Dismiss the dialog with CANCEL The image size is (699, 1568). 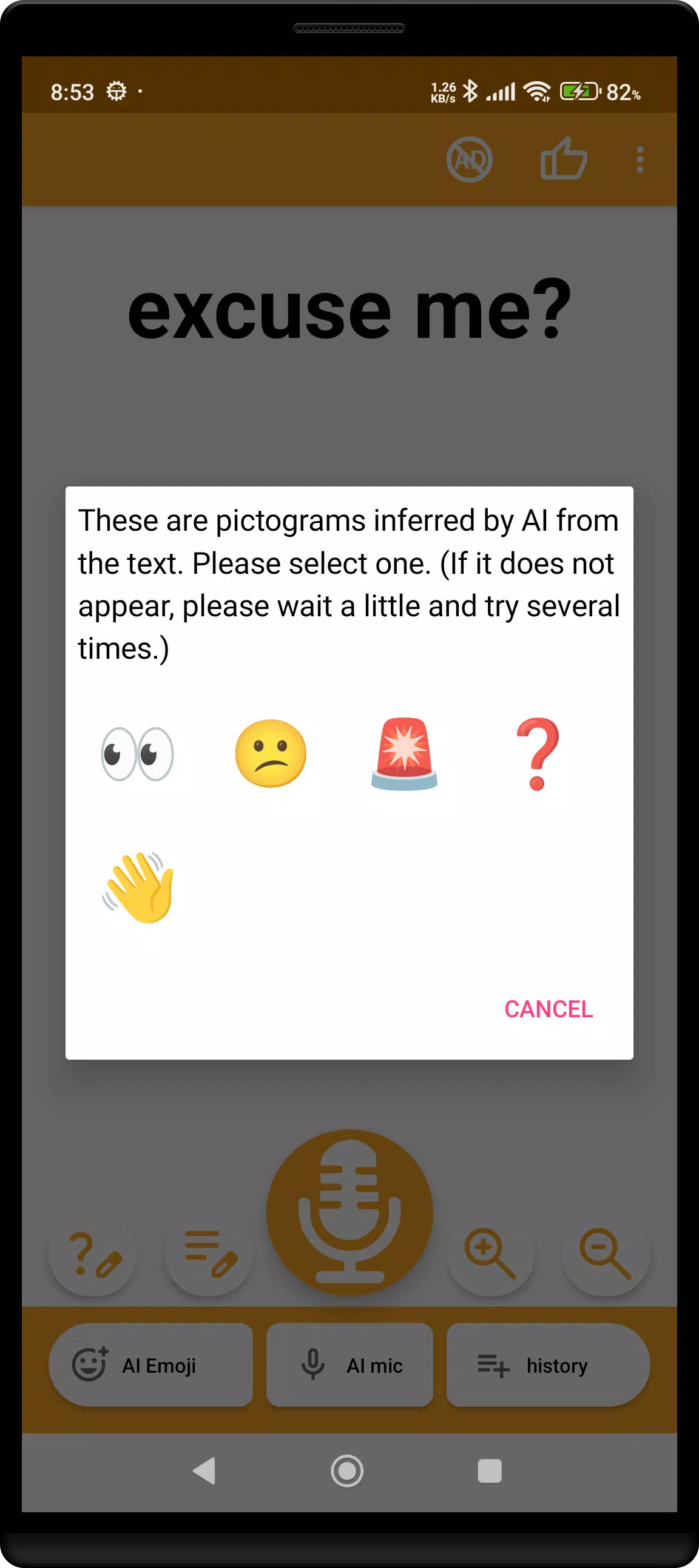pyautogui.click(x=548, y=1009)
